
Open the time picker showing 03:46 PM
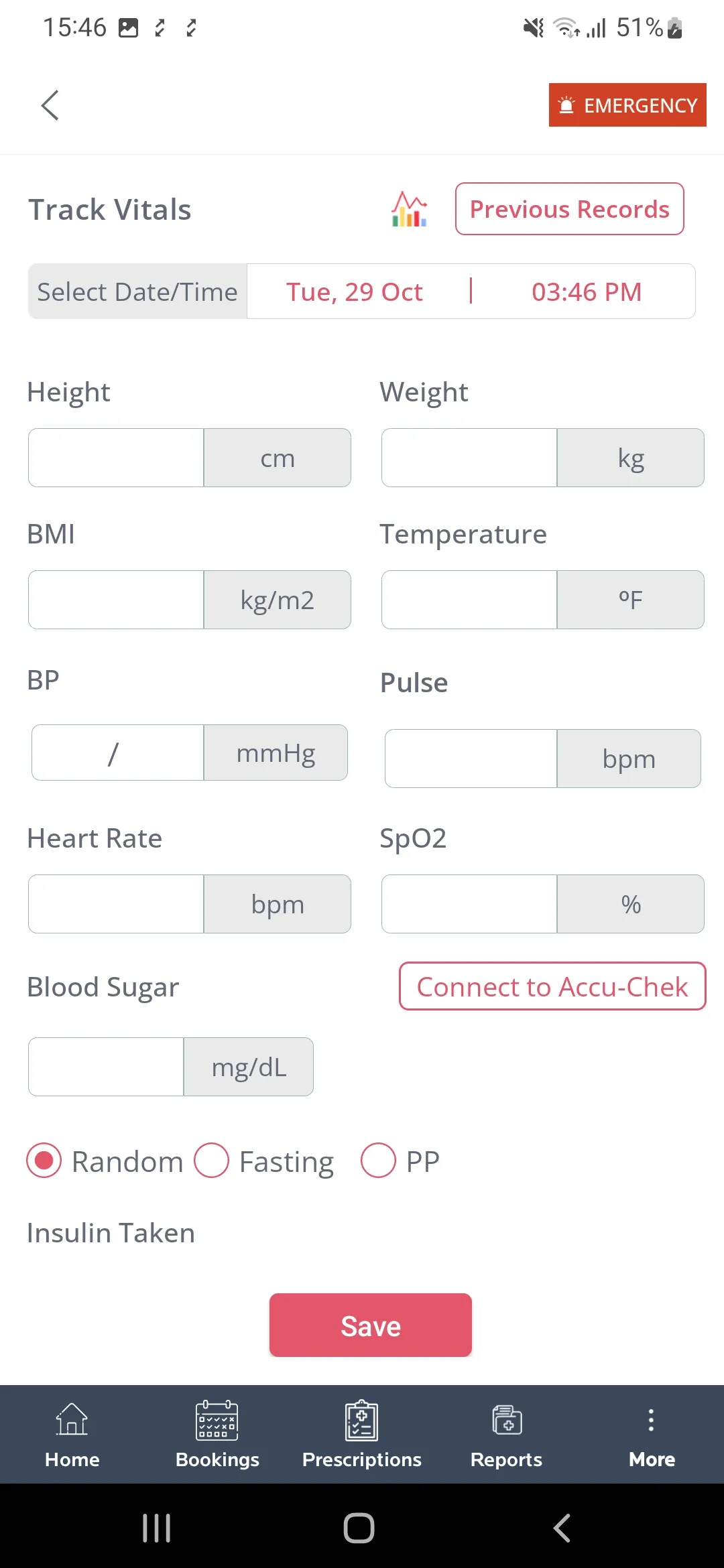coord(587,291)
